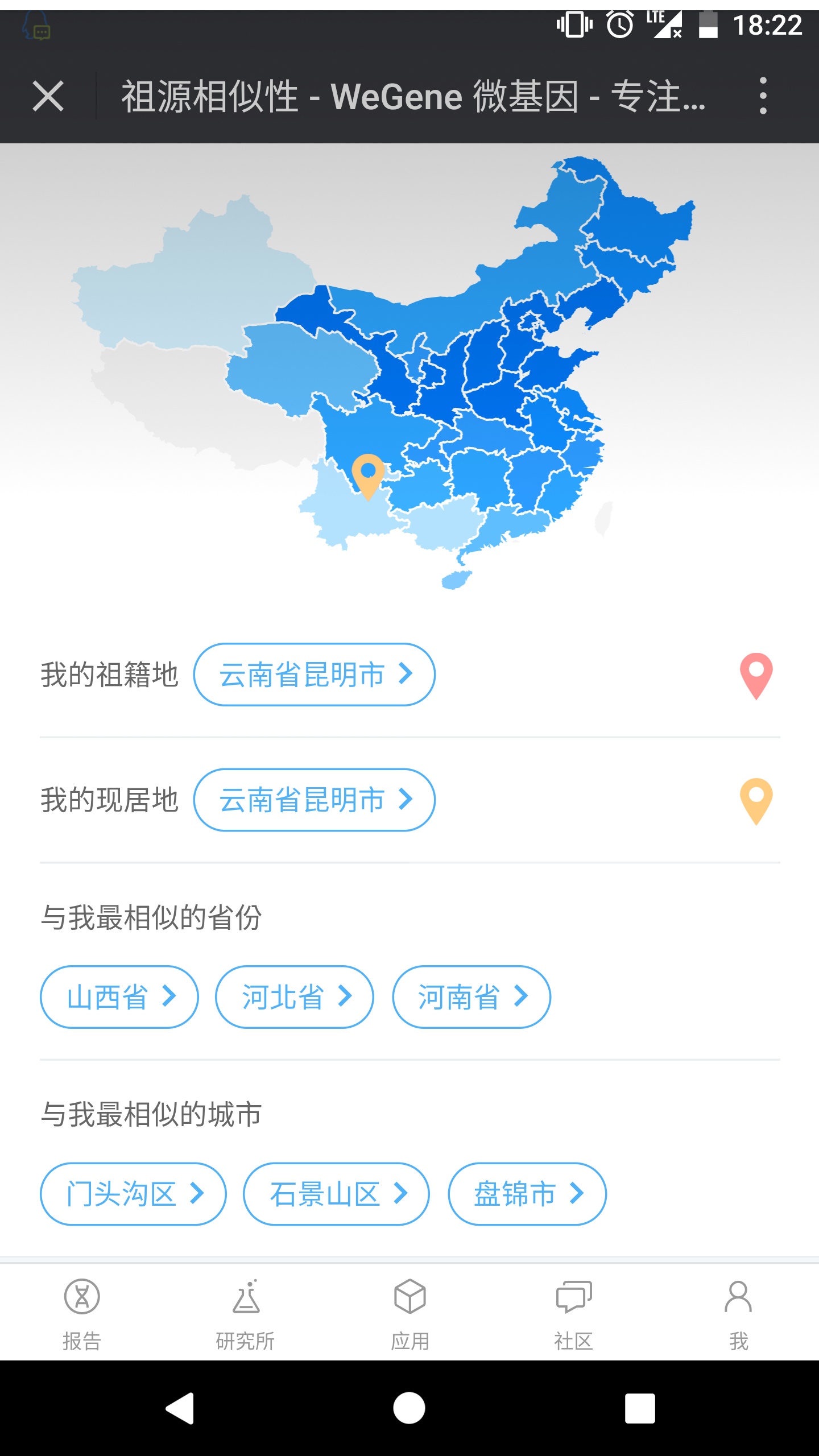Open the three-dot overflow menu
The height and width of the screenshot is (1456, 819).
[763, 96]
